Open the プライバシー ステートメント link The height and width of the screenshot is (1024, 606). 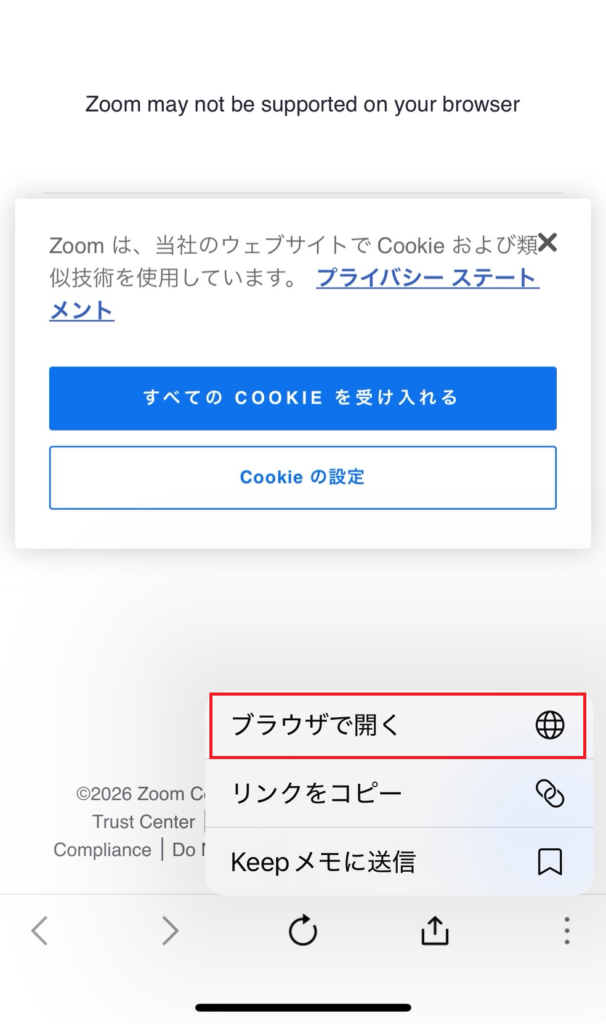[x=427, y=278]
